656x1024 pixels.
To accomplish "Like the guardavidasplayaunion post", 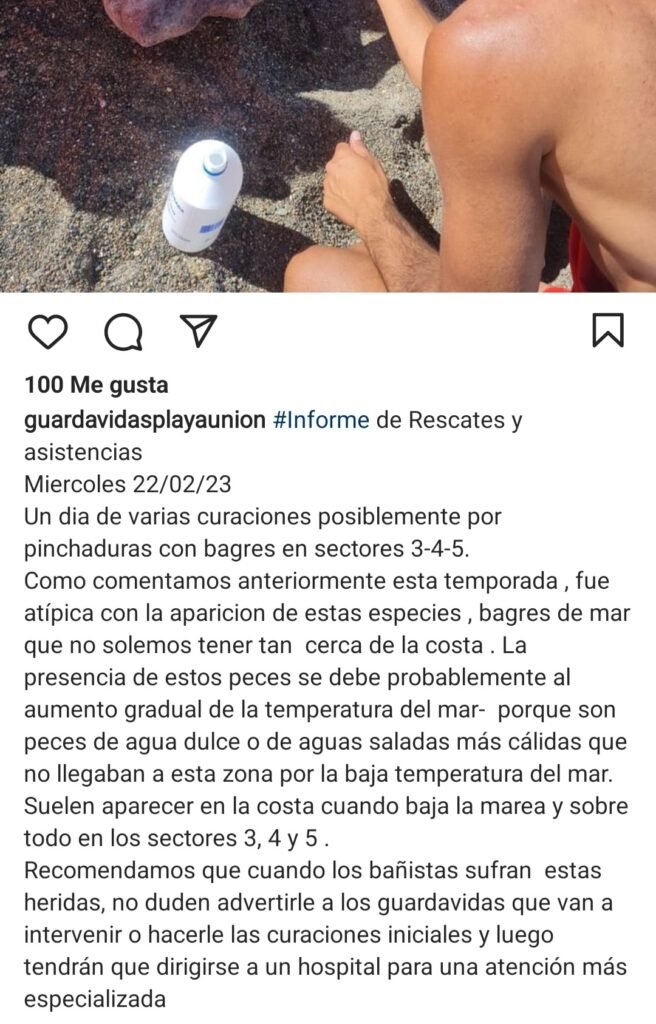I will [47, 331].
